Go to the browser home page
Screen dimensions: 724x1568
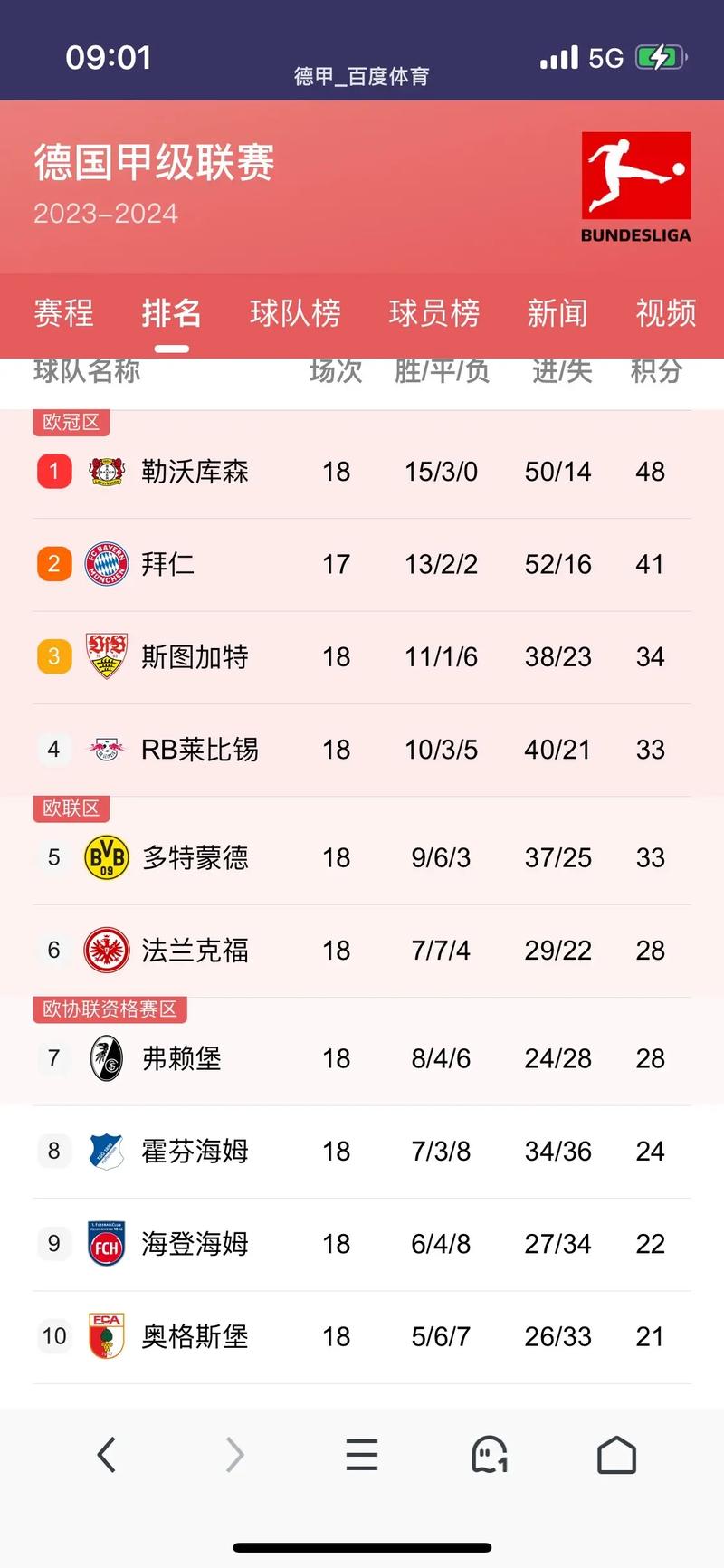pos(616,1455)
